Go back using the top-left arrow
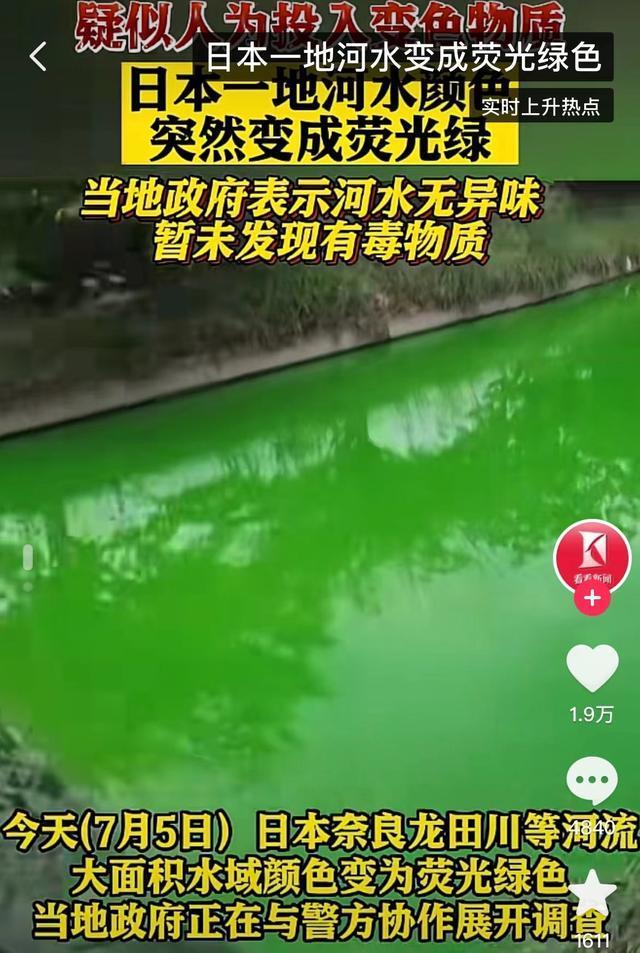 pyautogui.click(x=38, y=57)
